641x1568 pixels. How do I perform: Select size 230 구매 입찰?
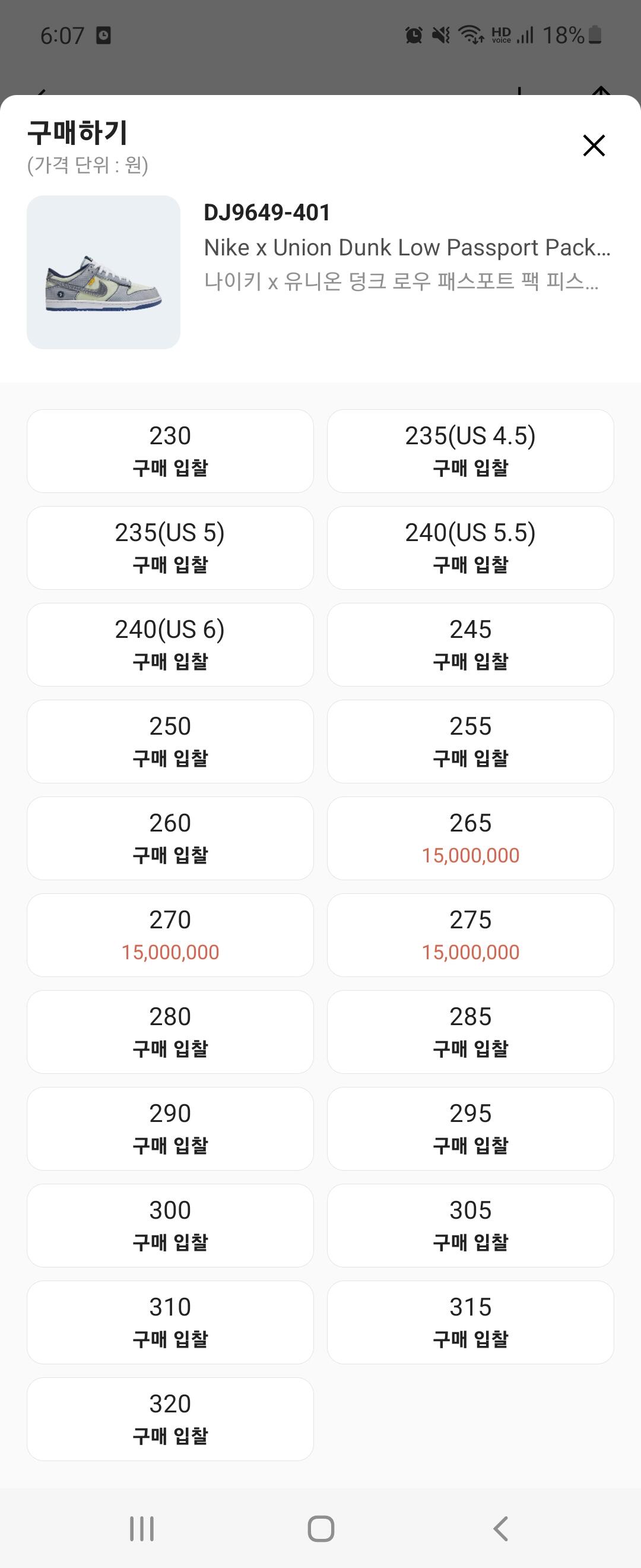pos(170,451)
